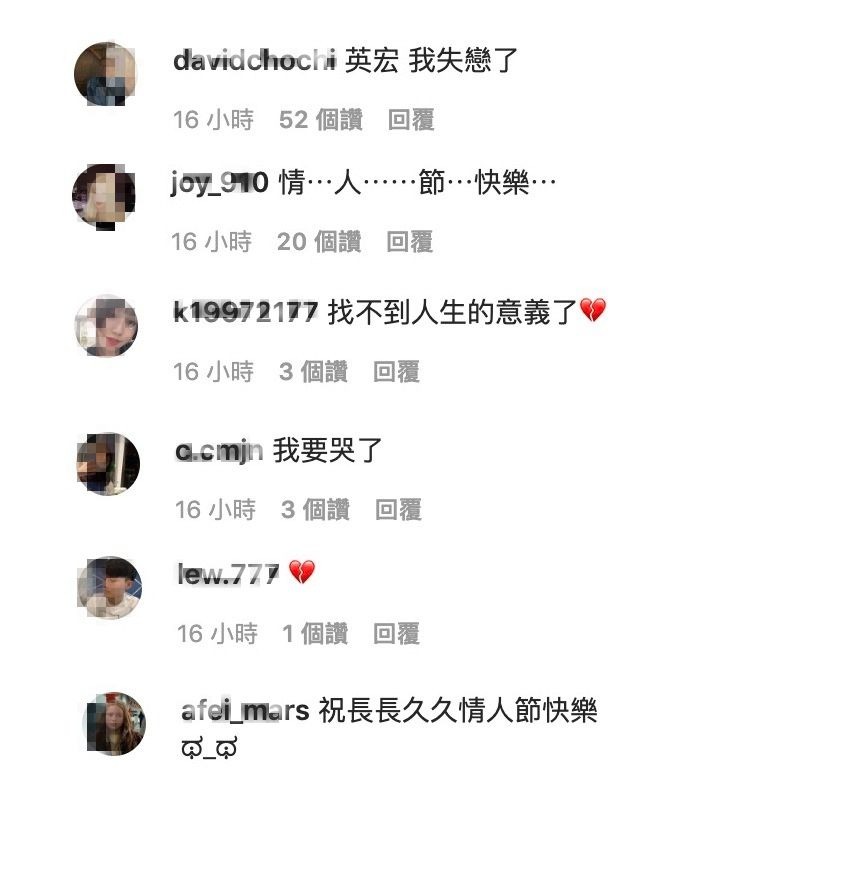Tap the avatar beside afei_mars's comment
Image resolution: width=866 pixels, height=896 pixels.
114,723
